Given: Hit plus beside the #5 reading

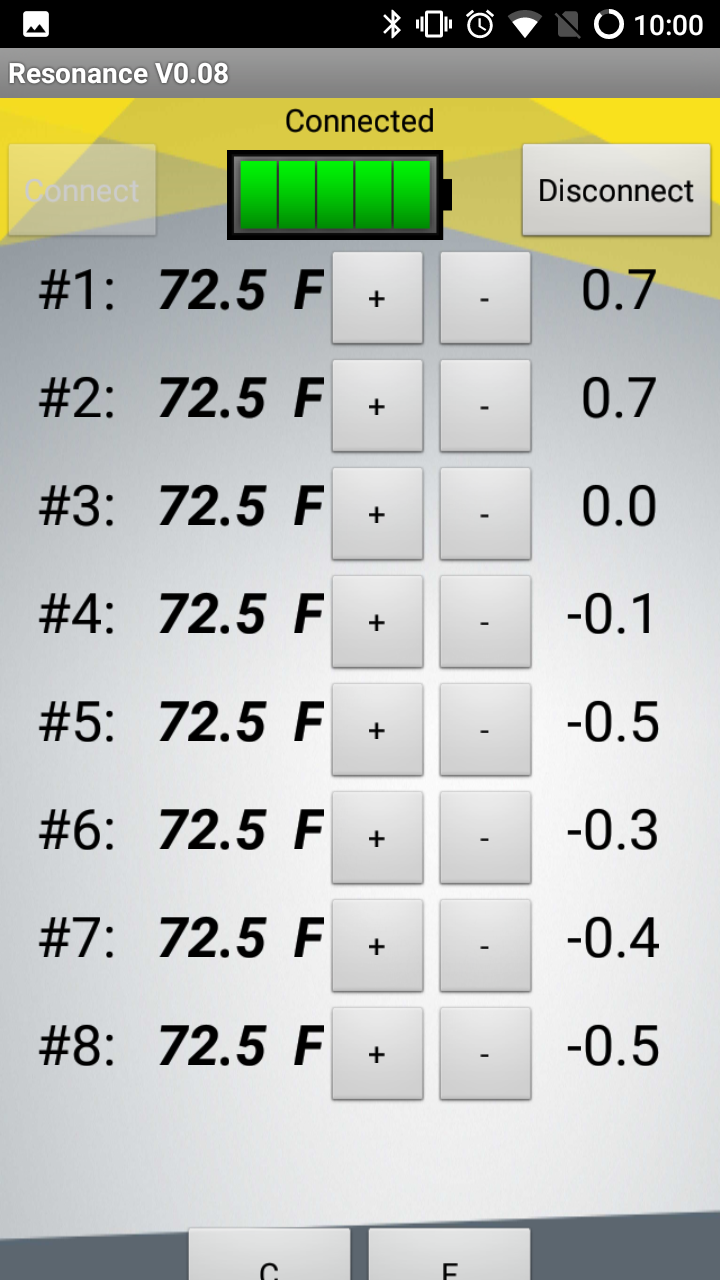Looking at the screenshot, I should tap(377, 730).
